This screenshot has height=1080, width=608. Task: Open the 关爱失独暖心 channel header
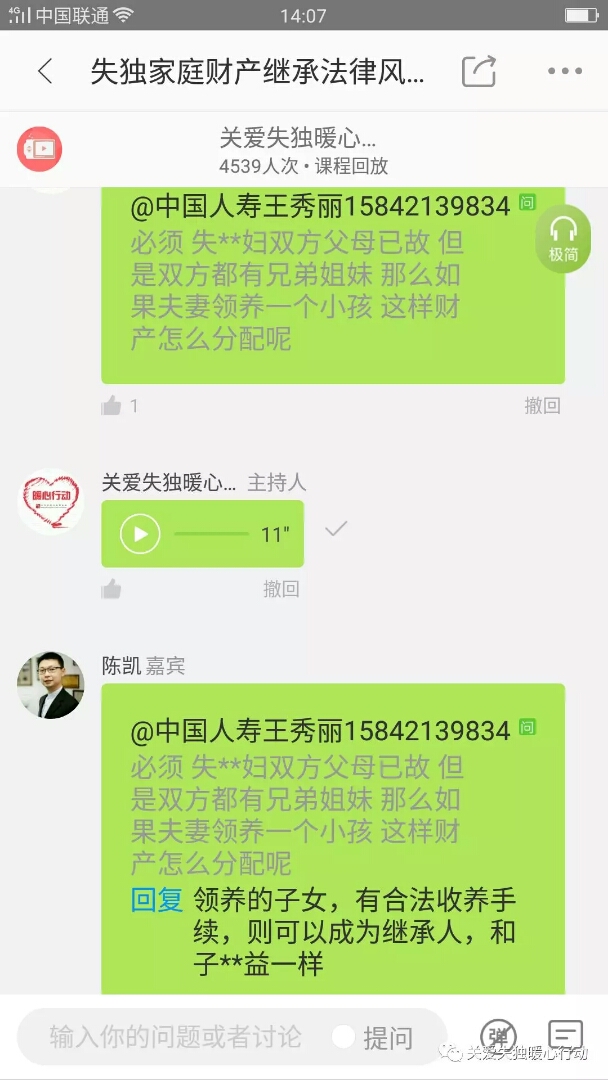click(298, 150)
